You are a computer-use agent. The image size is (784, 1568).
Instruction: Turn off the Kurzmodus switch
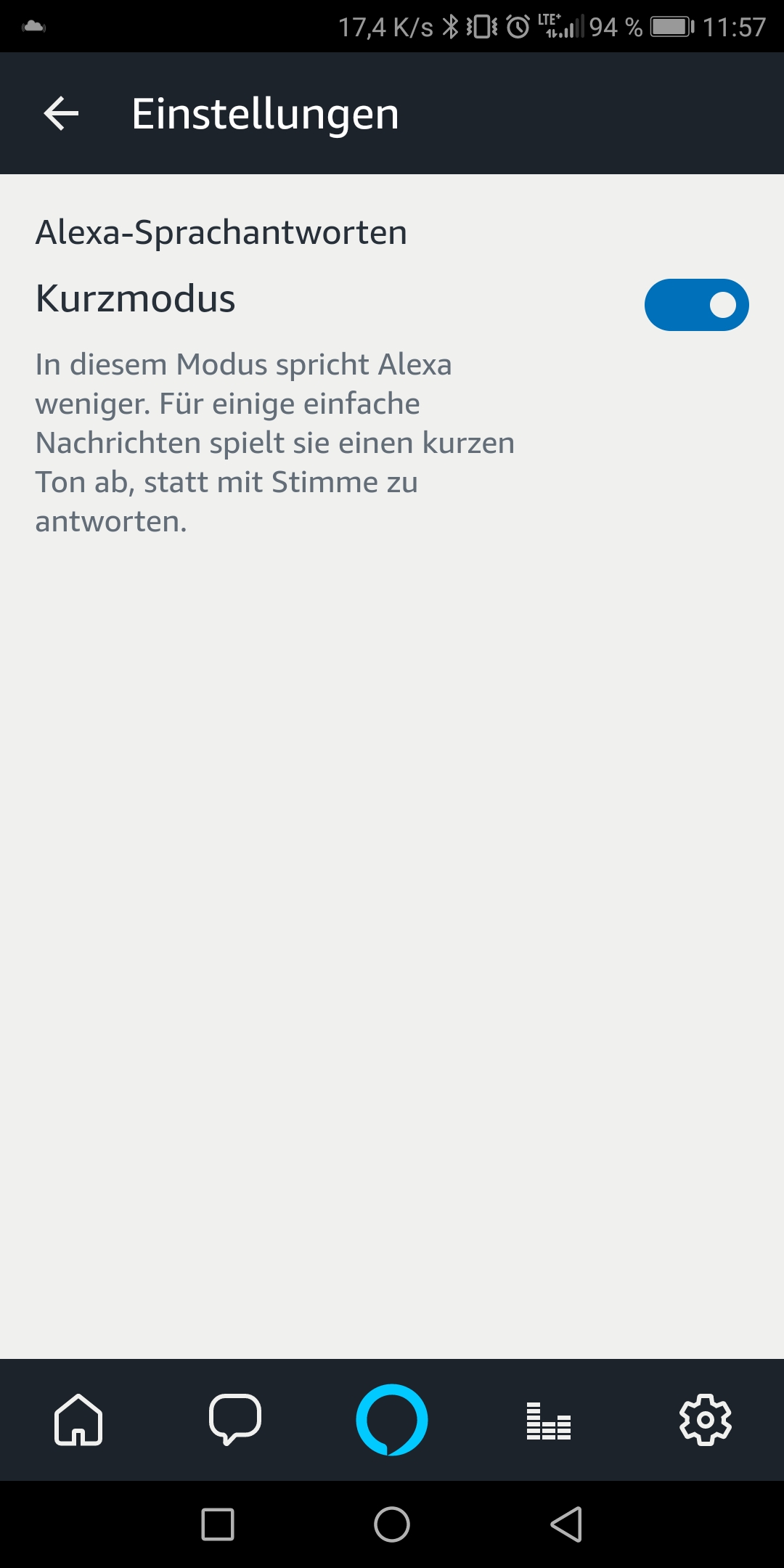coord(696,305)
